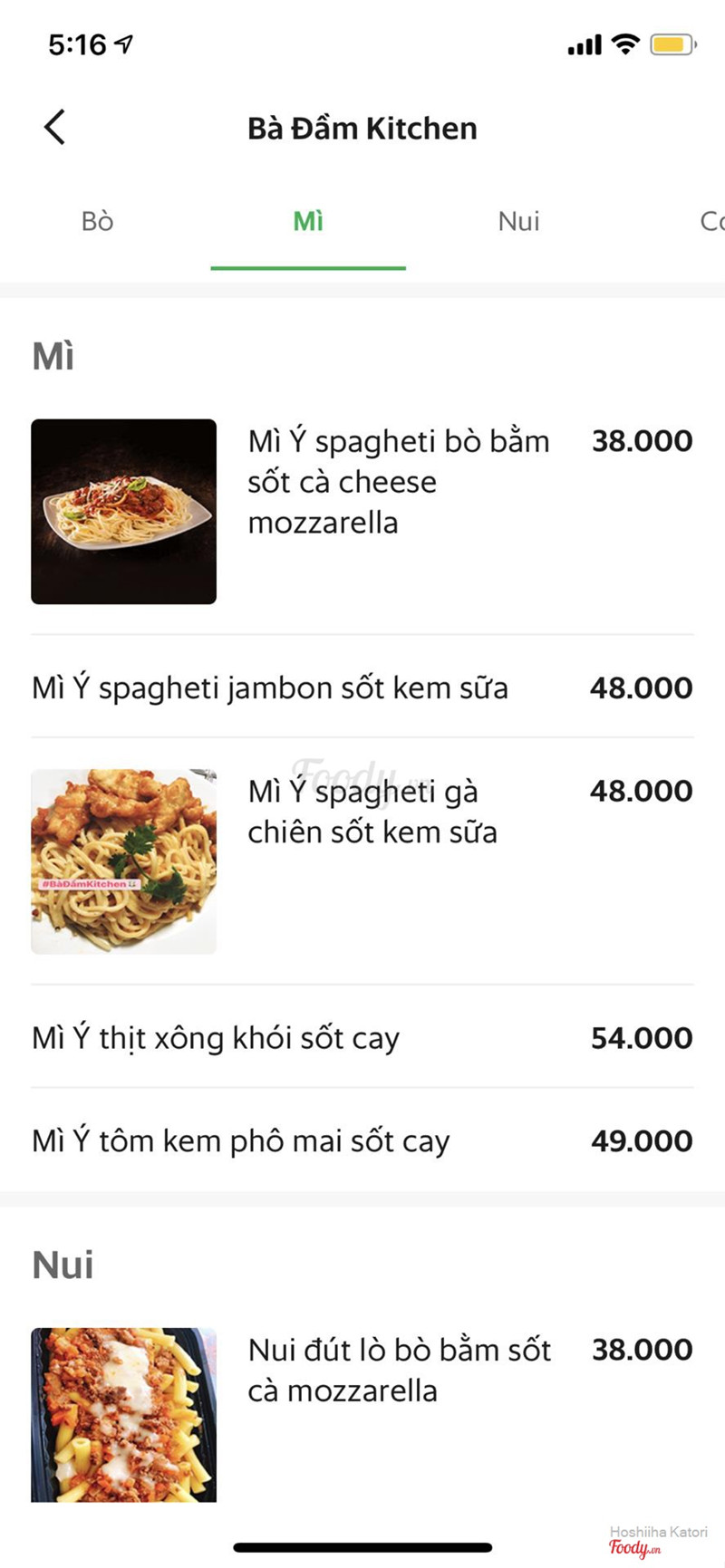This screenshot has height=1568, width=725.
Task: Choose Mì Ý spagheti jambon sốt kem sữa
Action: click(x=270, y=688)
